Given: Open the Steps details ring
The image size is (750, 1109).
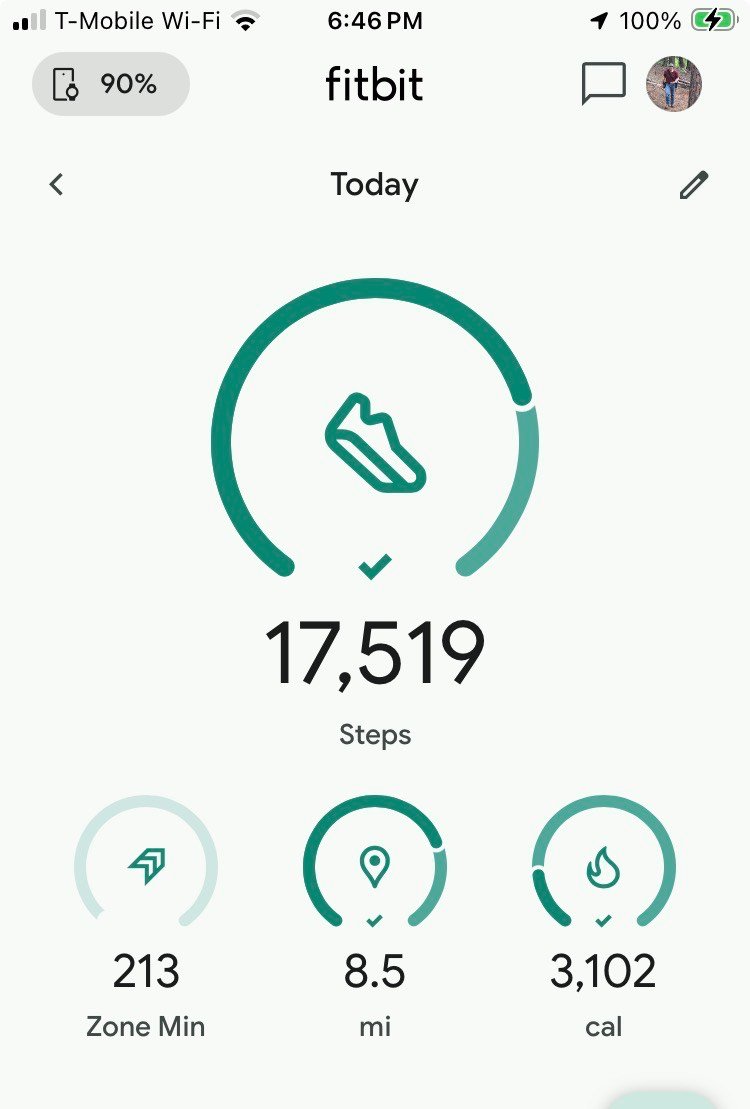Looking at the screenshot, I should pos(375,438).
